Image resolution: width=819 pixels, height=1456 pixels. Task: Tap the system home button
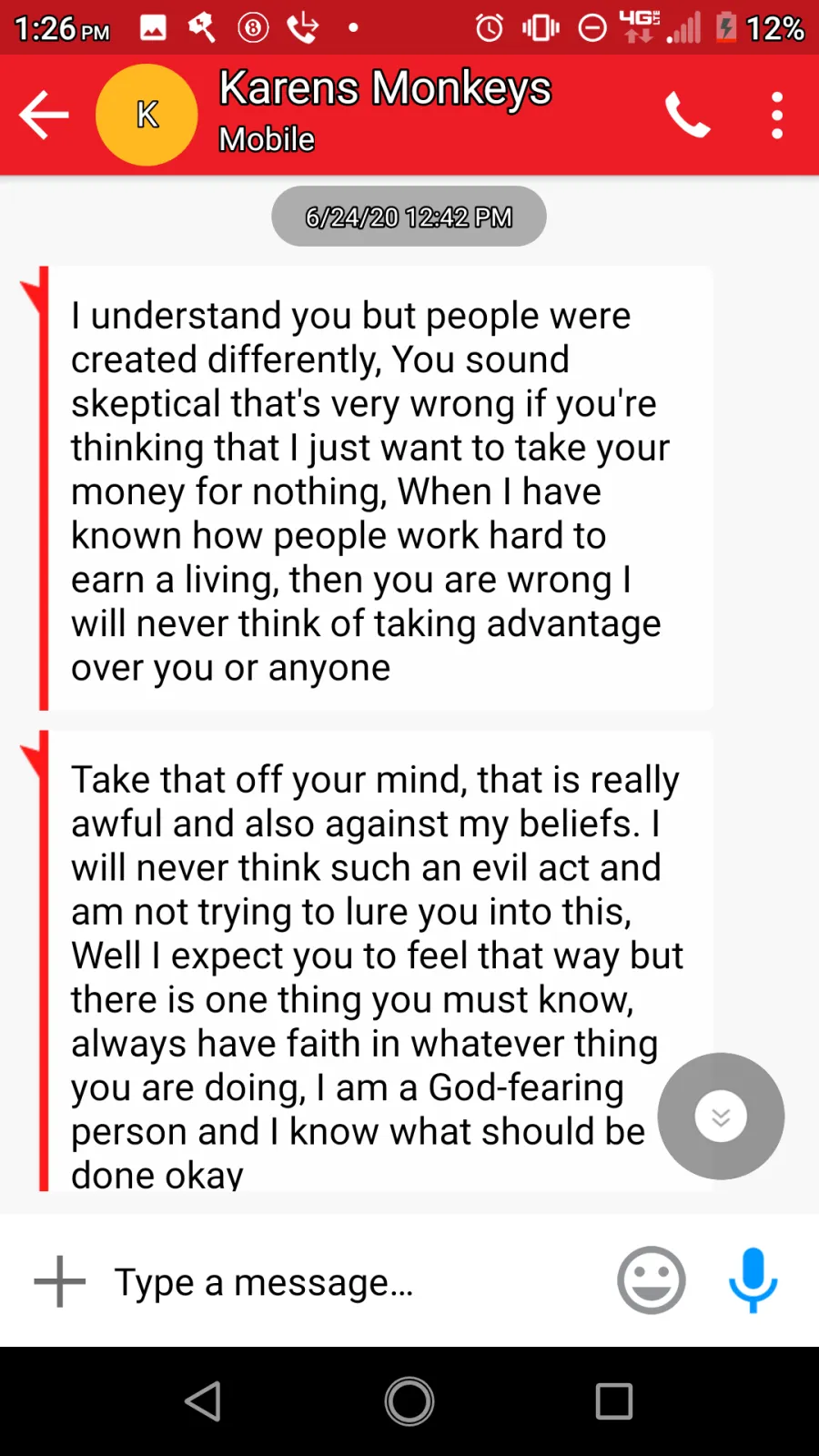point(409,1401)
